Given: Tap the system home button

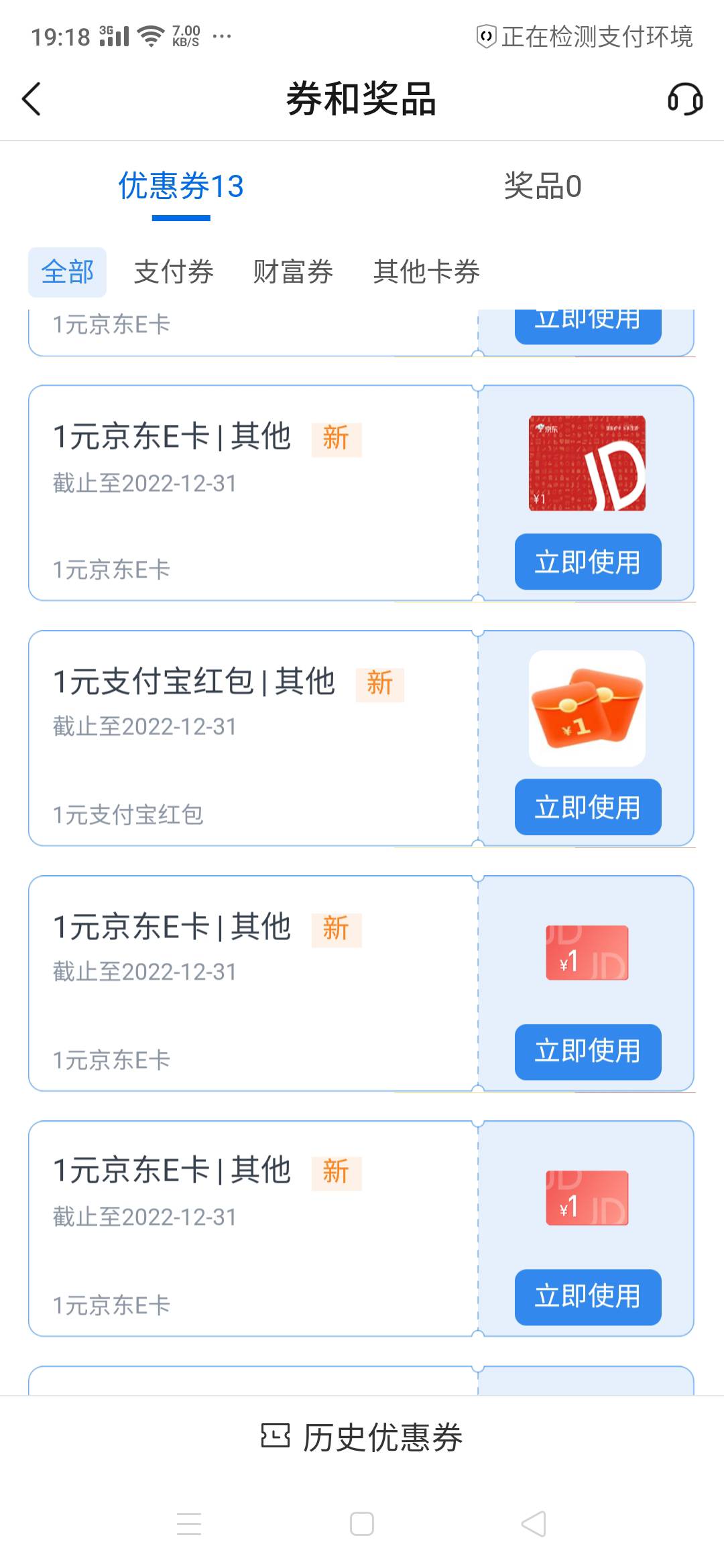Looking at the screenshot, I should 362,1524.
